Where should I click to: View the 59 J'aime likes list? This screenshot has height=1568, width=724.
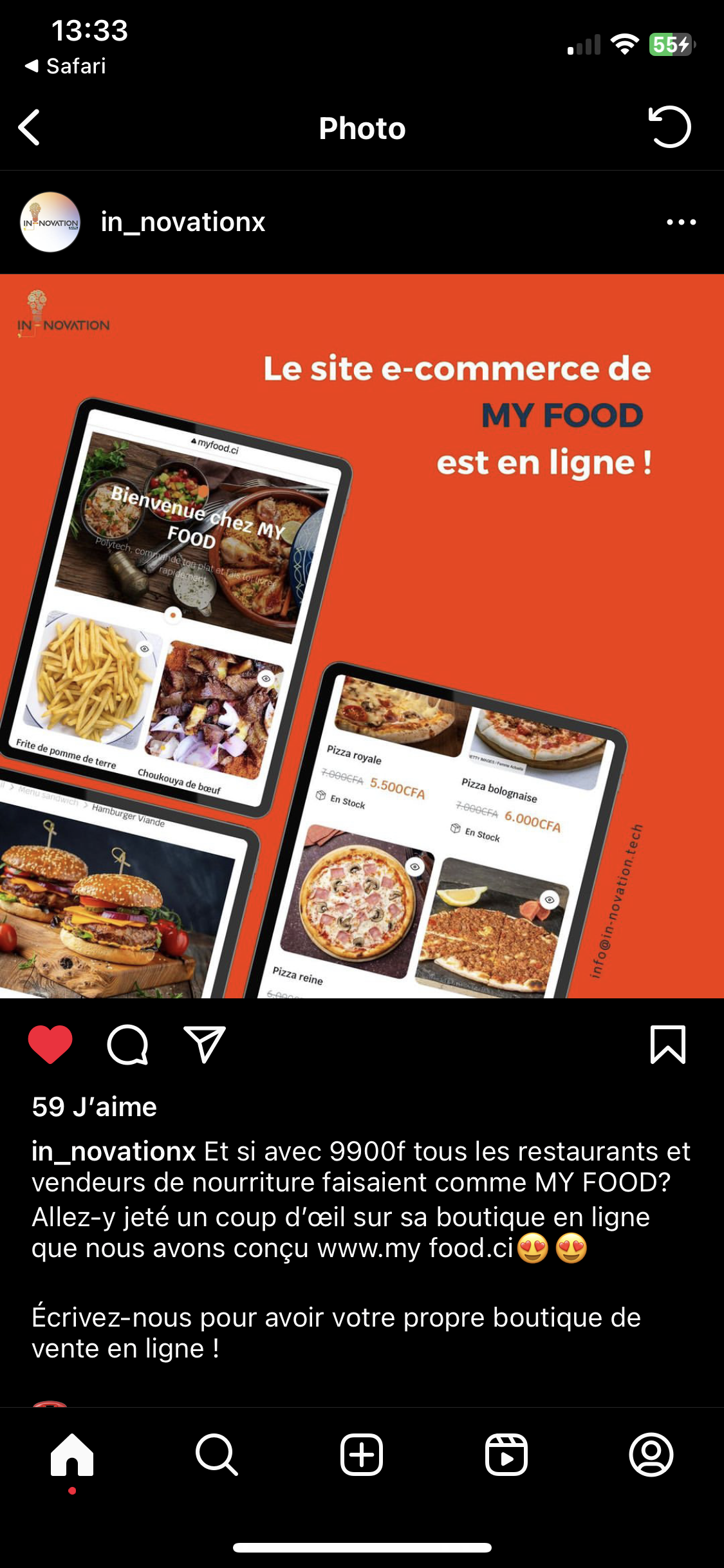95,1106
